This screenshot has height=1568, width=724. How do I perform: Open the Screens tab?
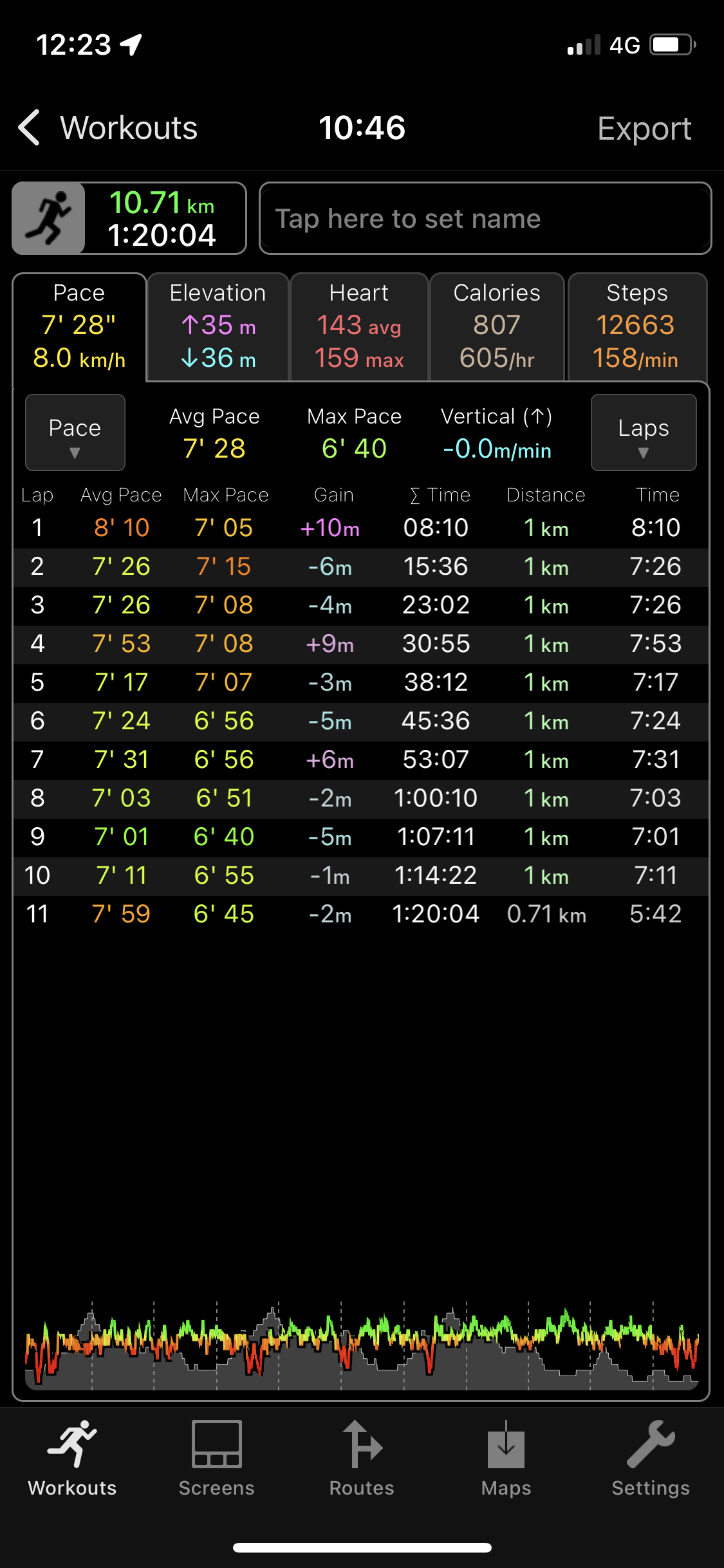pyautogui.click(x=216, y=1458)
